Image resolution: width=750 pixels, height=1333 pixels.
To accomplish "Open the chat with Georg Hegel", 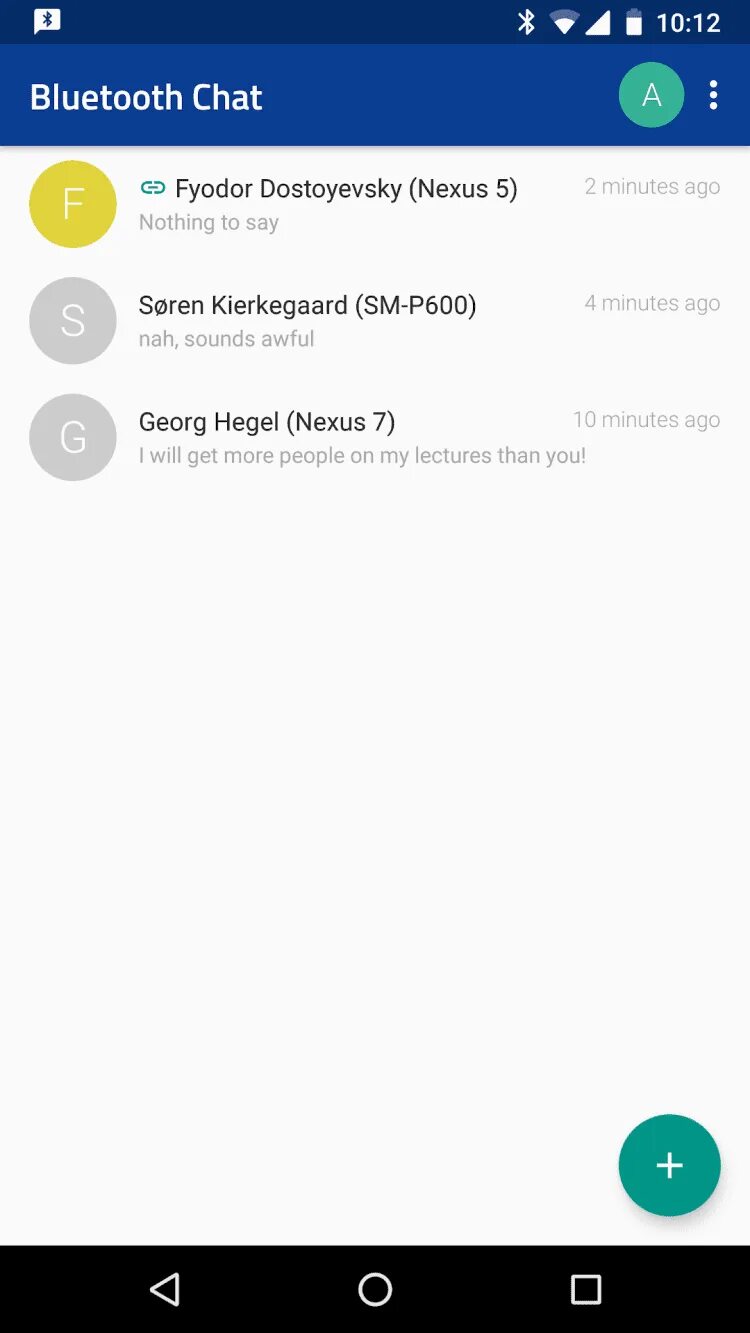I will [375, 437].
